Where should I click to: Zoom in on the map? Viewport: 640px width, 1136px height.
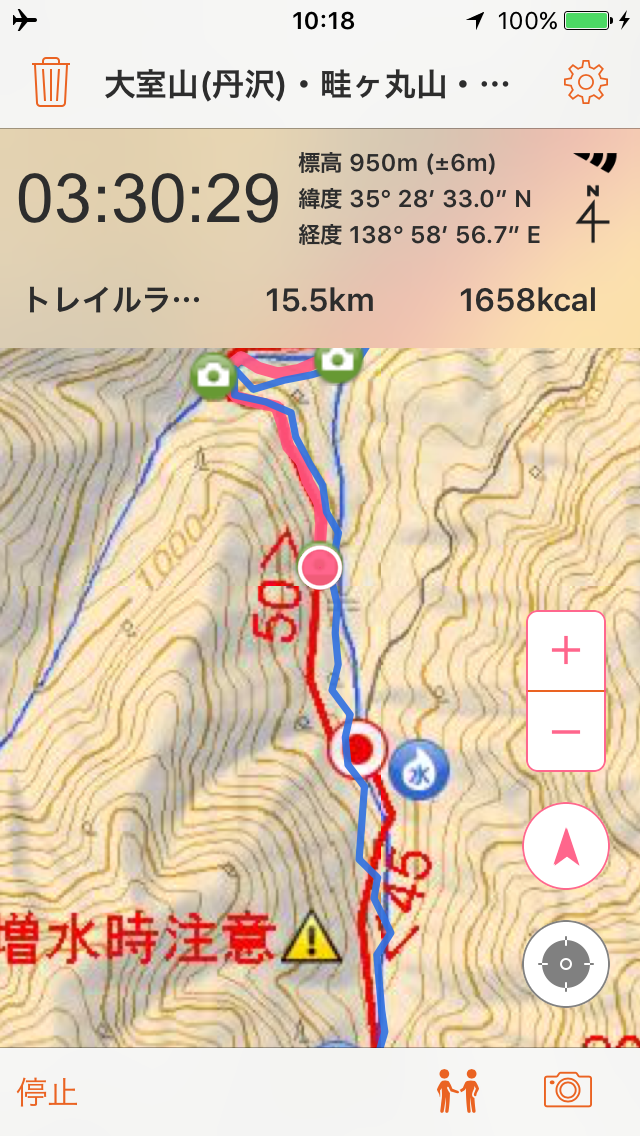(566, 651)
